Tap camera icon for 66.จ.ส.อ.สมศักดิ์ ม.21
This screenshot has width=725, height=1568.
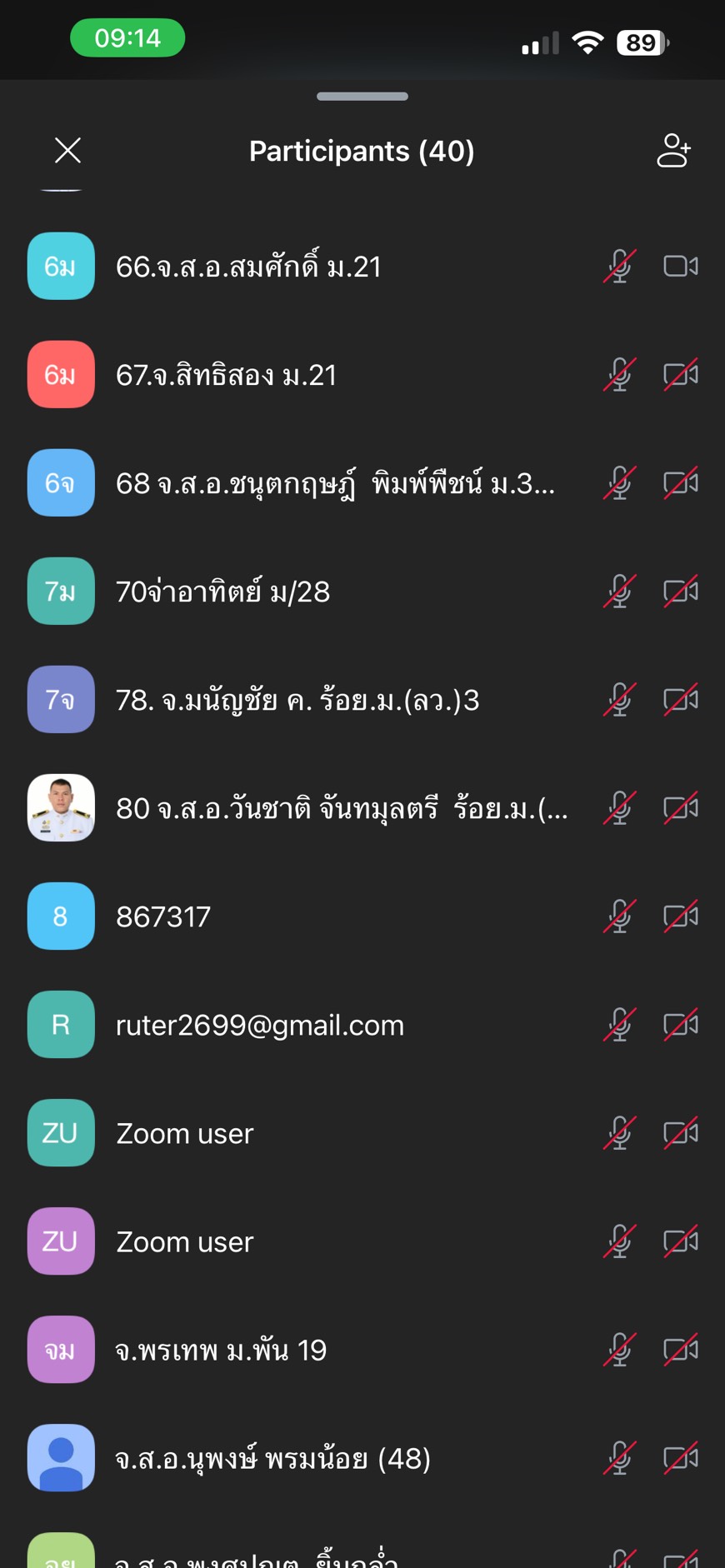(680, 267)
